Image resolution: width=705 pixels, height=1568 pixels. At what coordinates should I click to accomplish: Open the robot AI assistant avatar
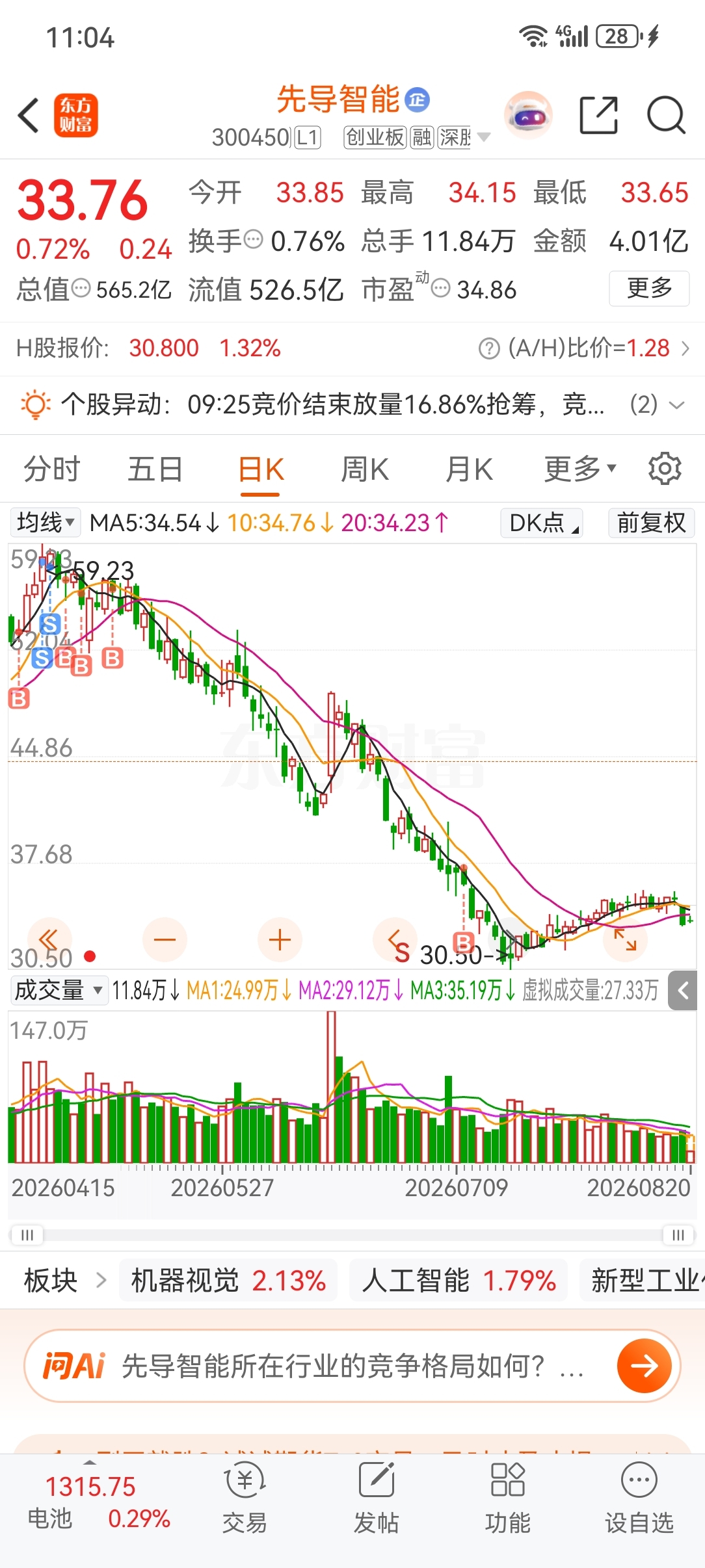coord(528,116)
